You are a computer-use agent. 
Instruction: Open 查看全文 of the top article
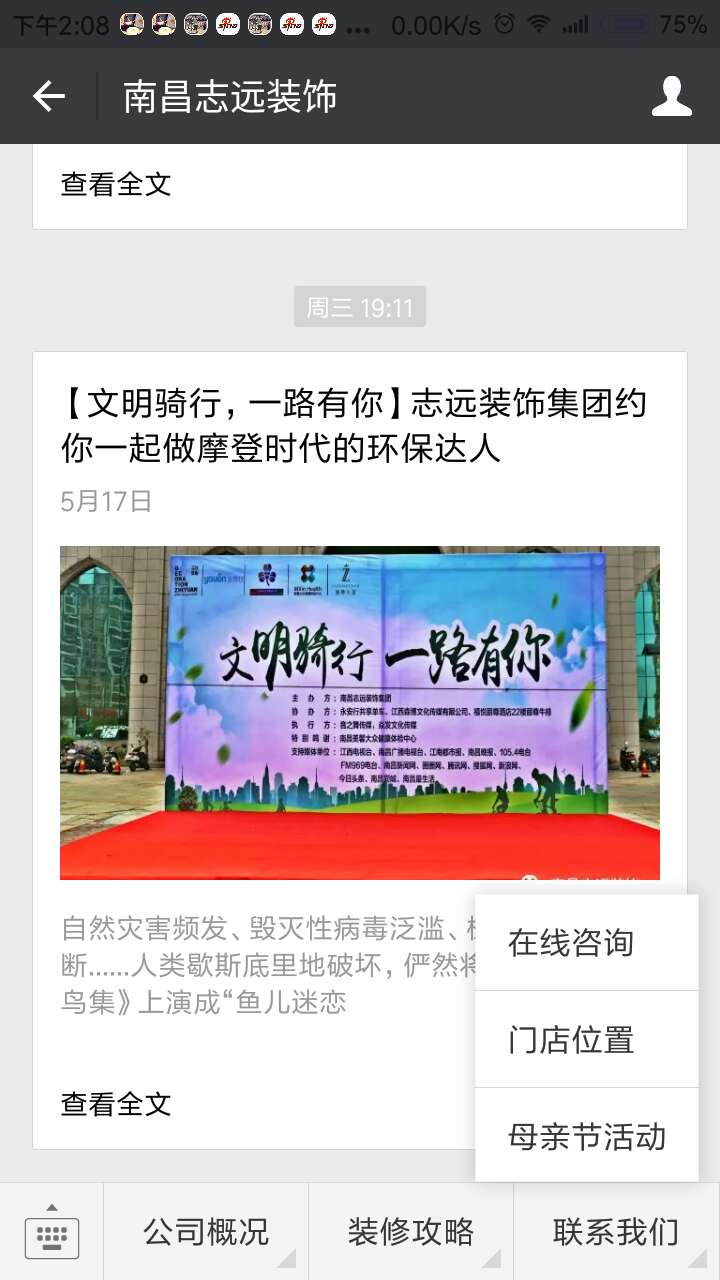point(116,184)
